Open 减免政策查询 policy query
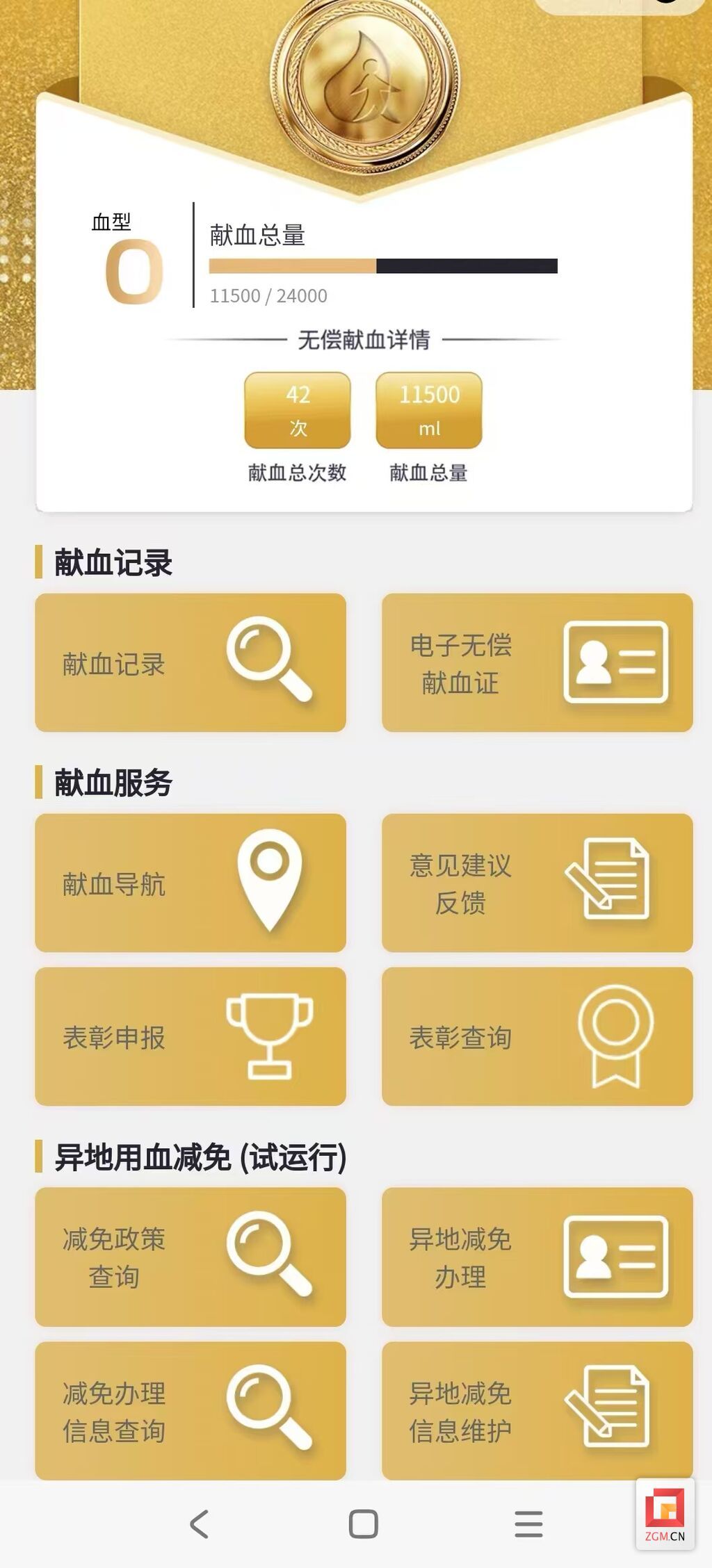The image size is (712, 1568). 190,1257
